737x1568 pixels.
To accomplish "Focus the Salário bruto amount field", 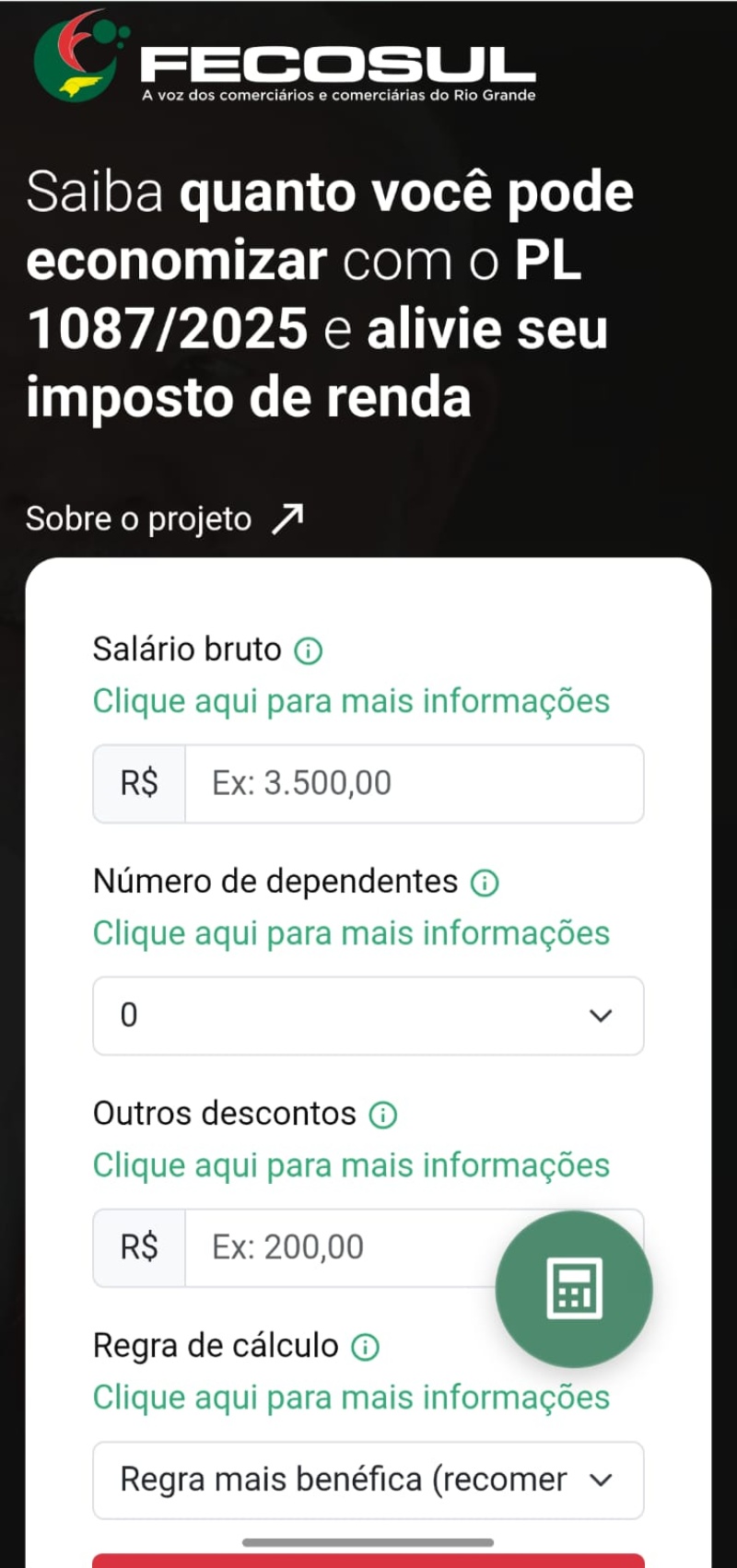I will (x=415, y=784).
